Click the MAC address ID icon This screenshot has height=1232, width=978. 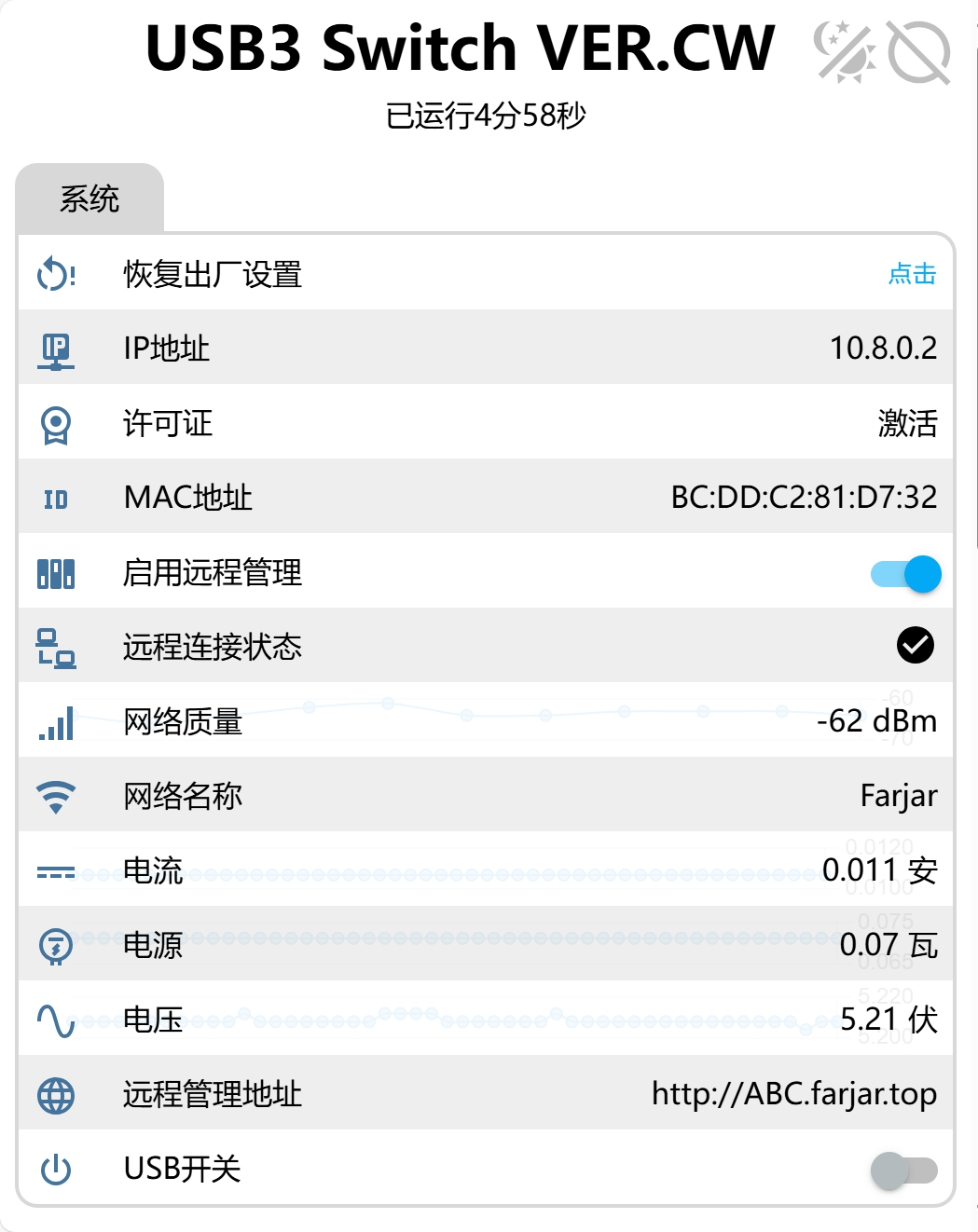point(56,499)
